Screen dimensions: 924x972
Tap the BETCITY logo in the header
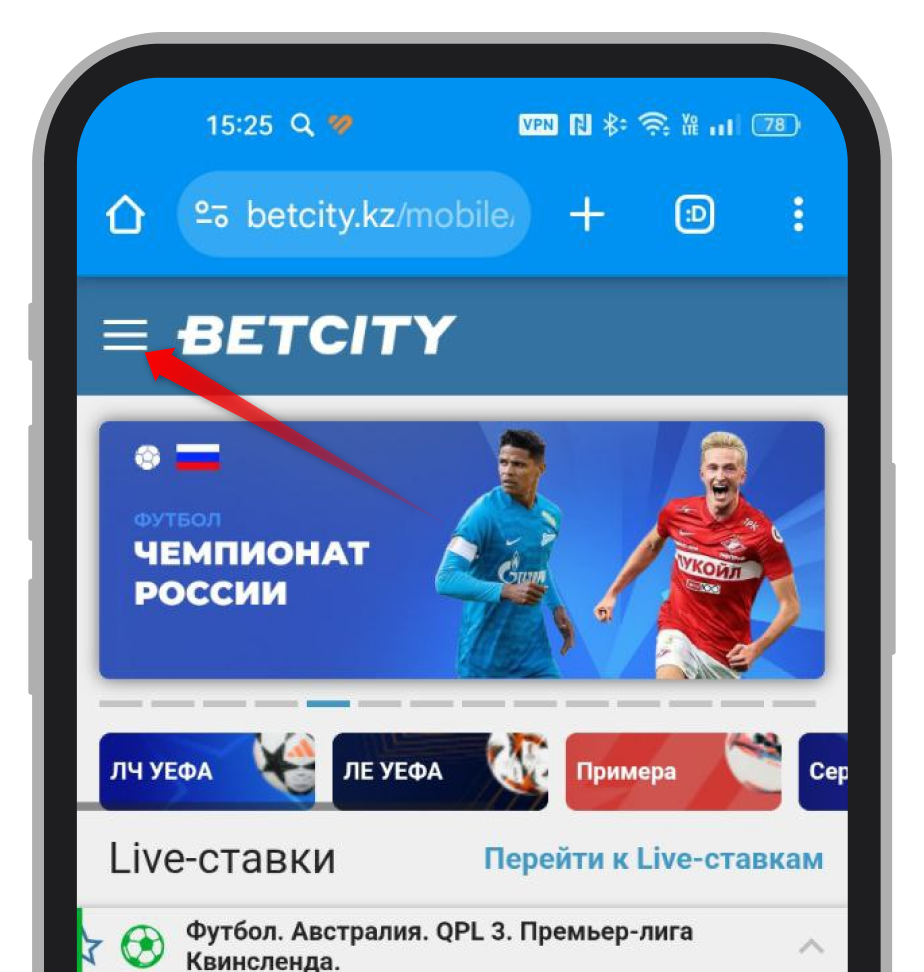(x=318, y=333)
